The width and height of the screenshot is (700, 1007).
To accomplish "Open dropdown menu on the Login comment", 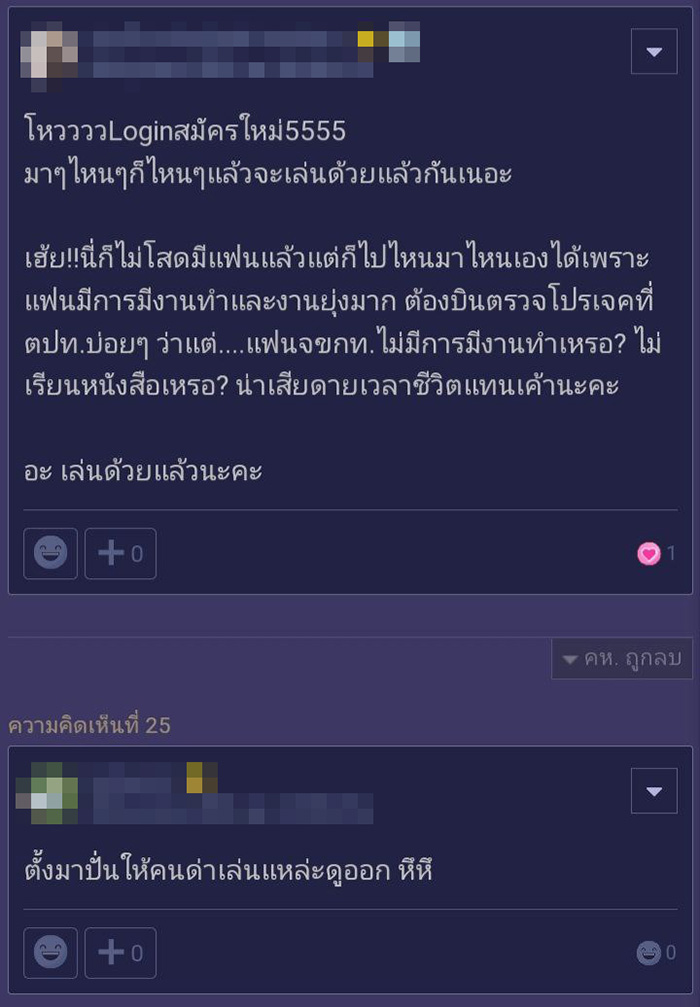I will click(654, 52).
